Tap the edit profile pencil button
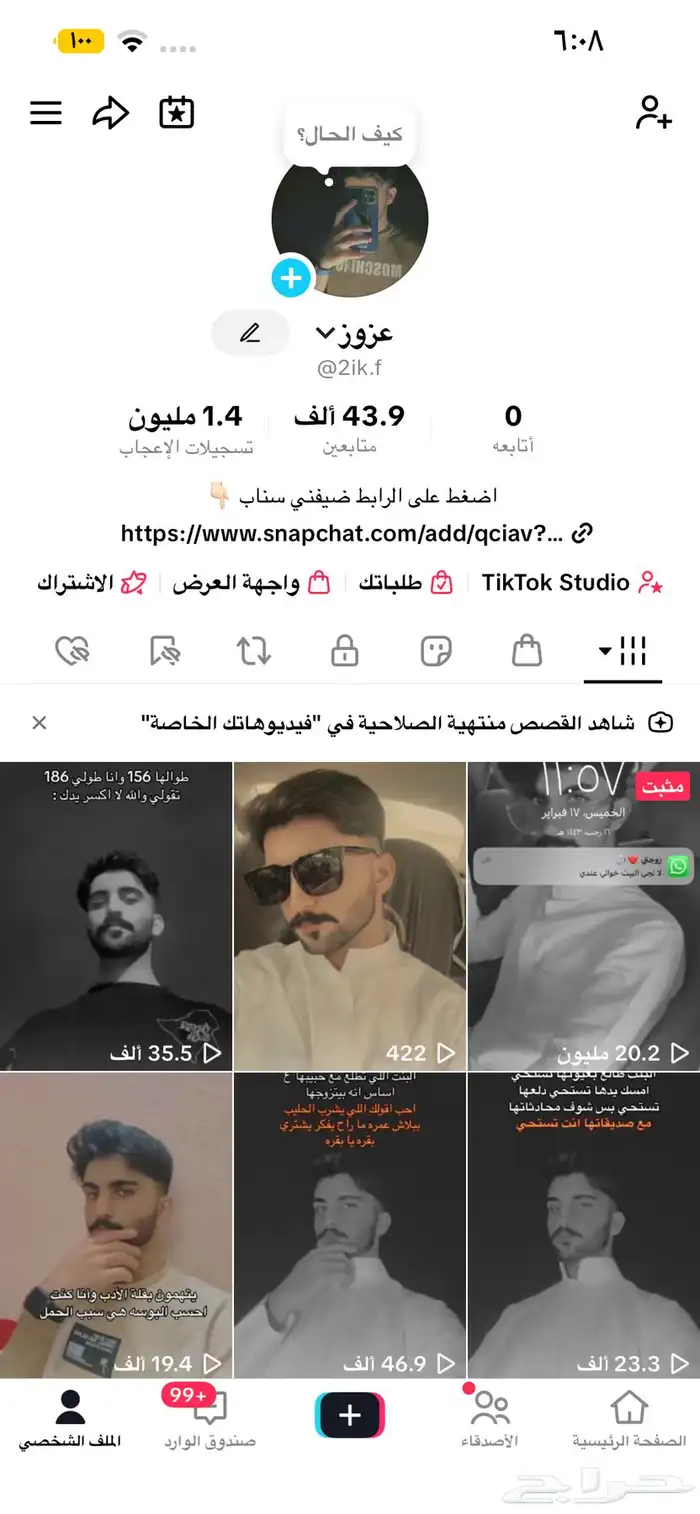The height and width of the screenshot is (1514, 700). pos(250,333)
